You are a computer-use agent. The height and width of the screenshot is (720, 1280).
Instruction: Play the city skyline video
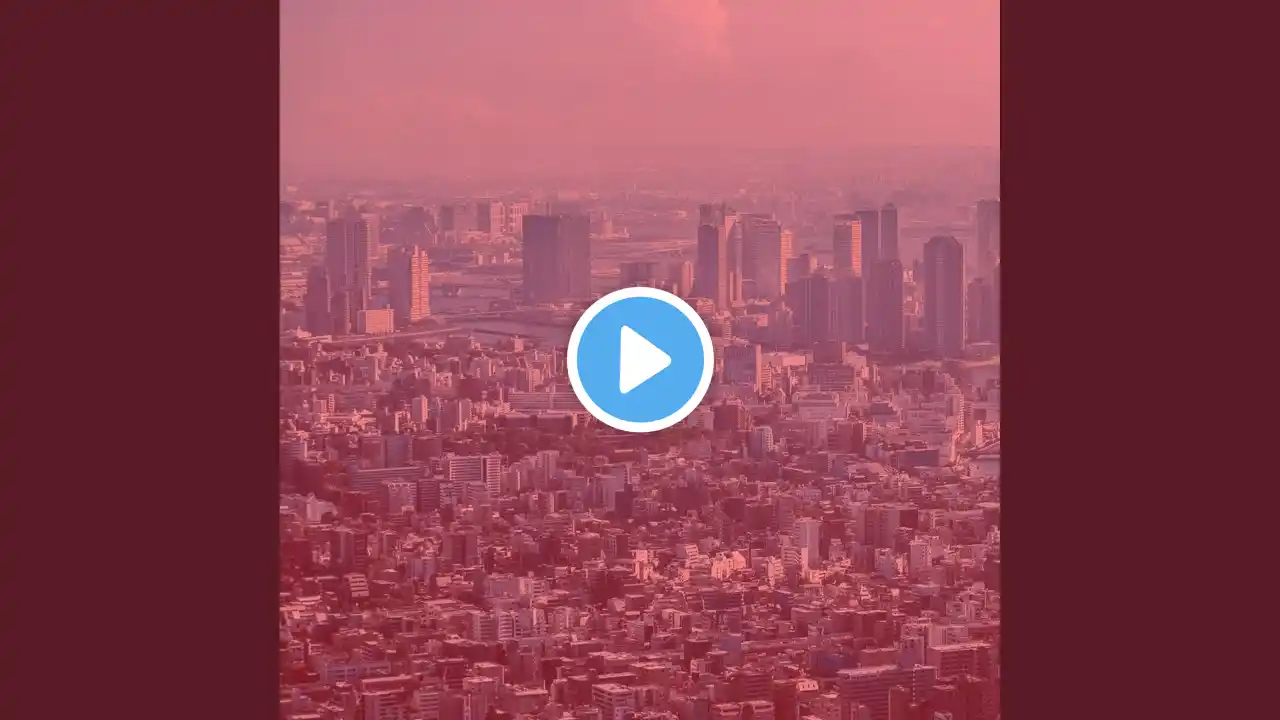640,360
